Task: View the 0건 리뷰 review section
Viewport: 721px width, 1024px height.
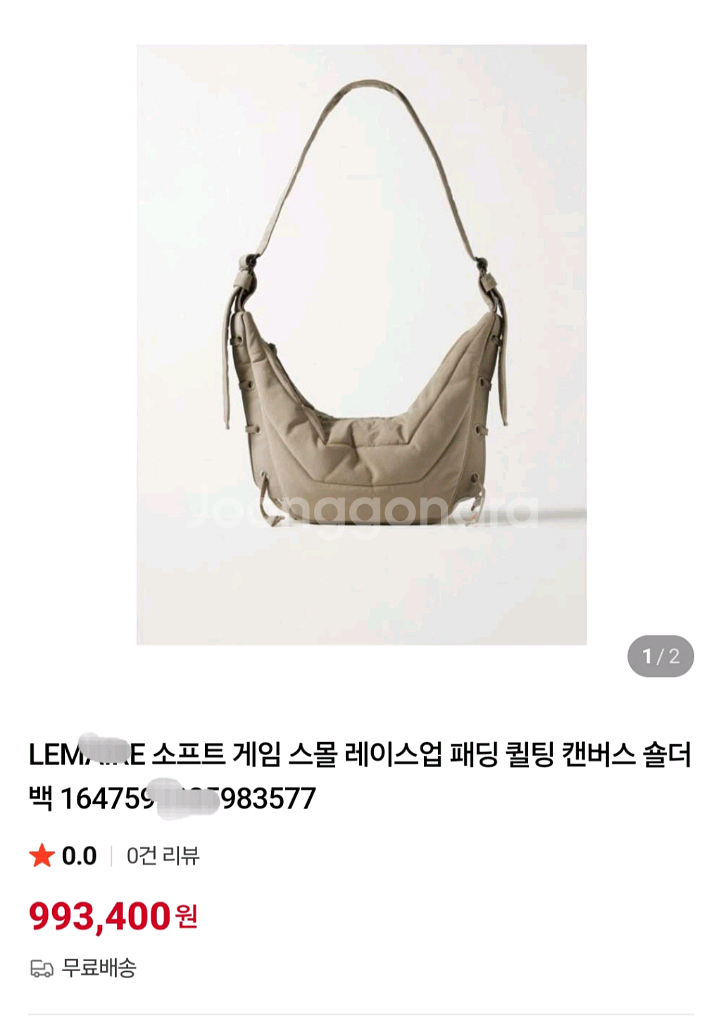Action: [163, 856]
